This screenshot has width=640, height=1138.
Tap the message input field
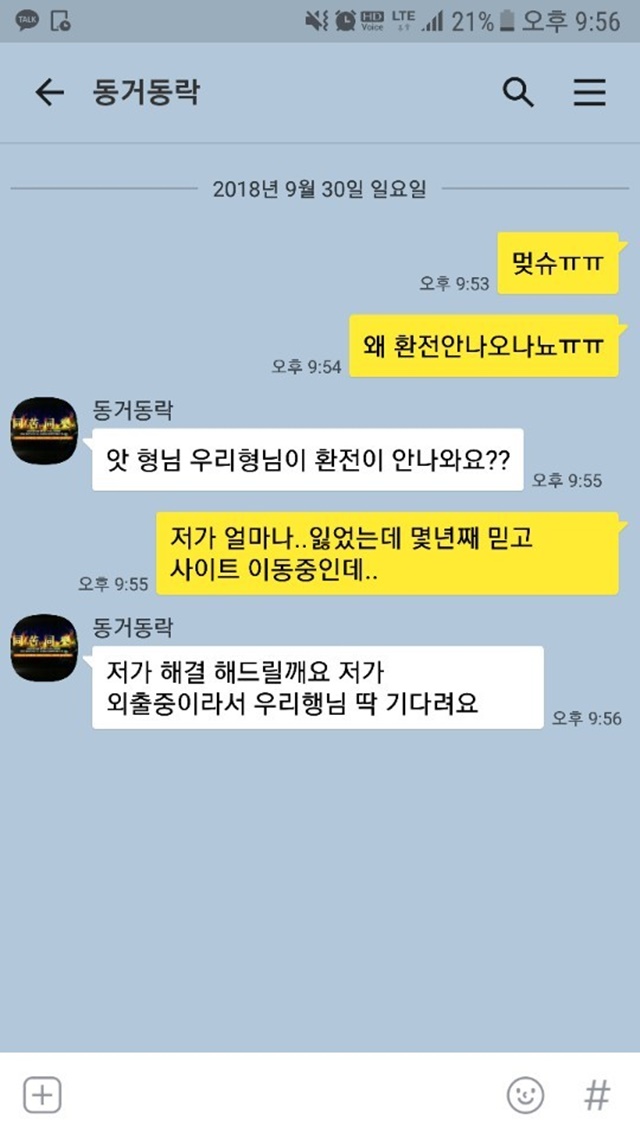[283, 1094]
